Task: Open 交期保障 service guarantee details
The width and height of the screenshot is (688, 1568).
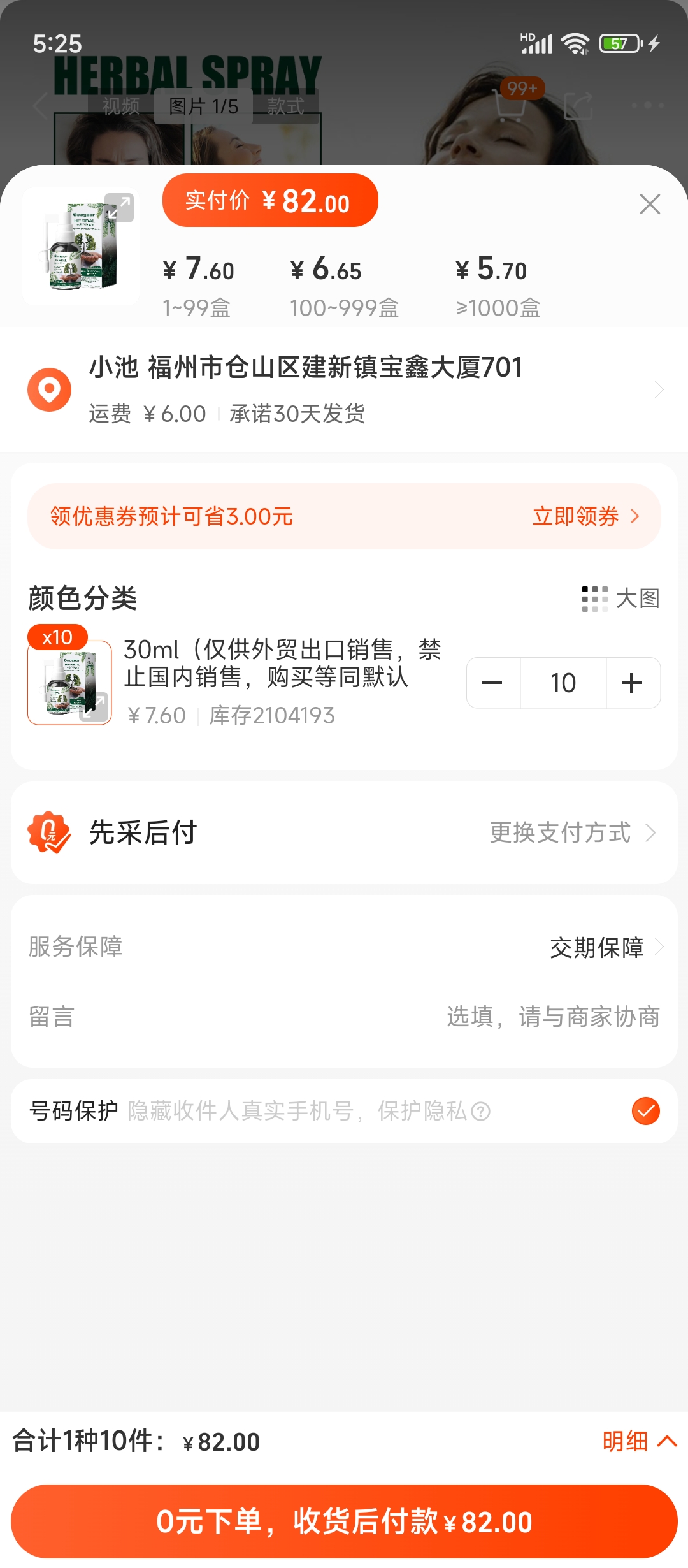Action: 605,948
